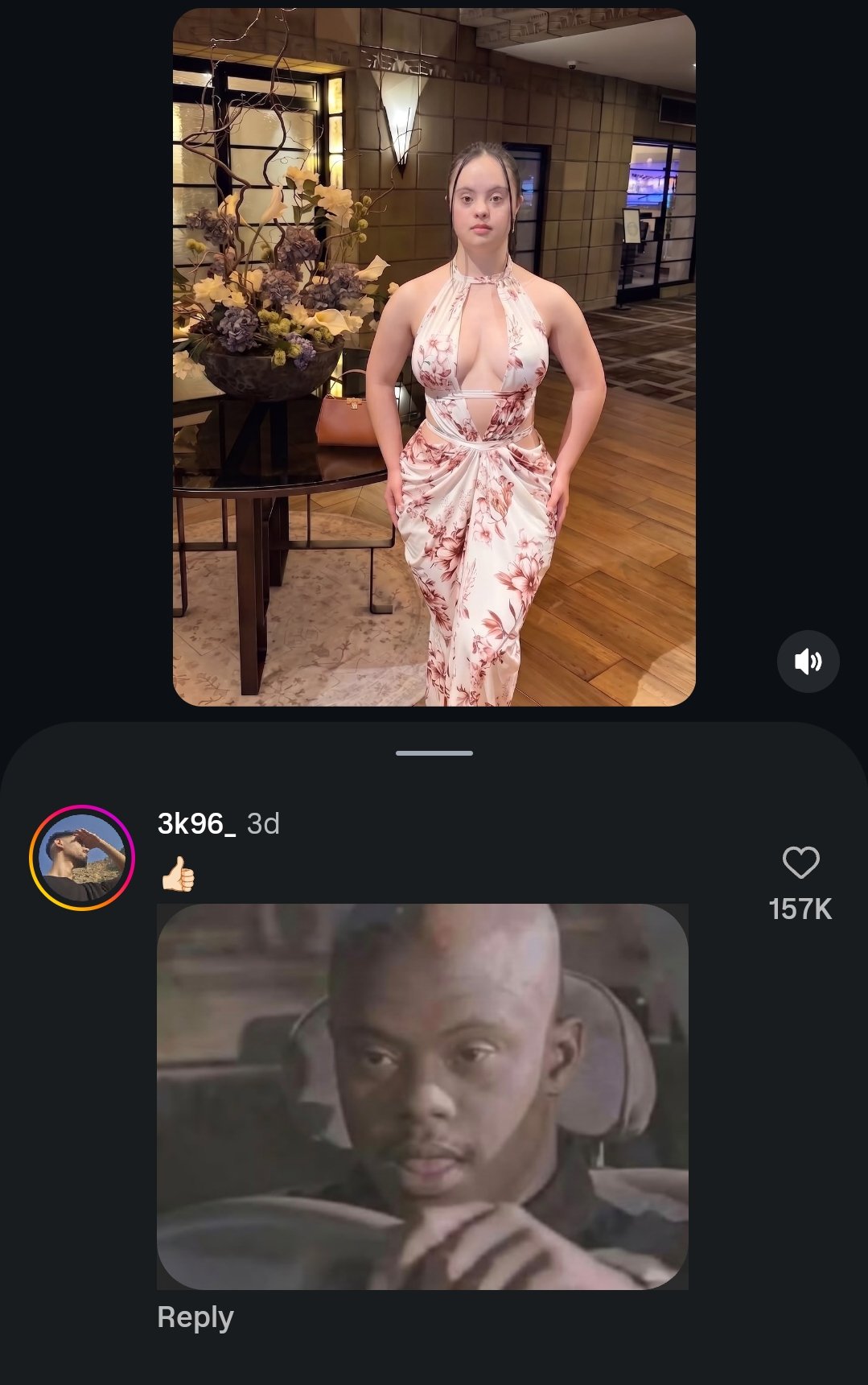Open 3k96_'s profile picture story

point(81,858)
